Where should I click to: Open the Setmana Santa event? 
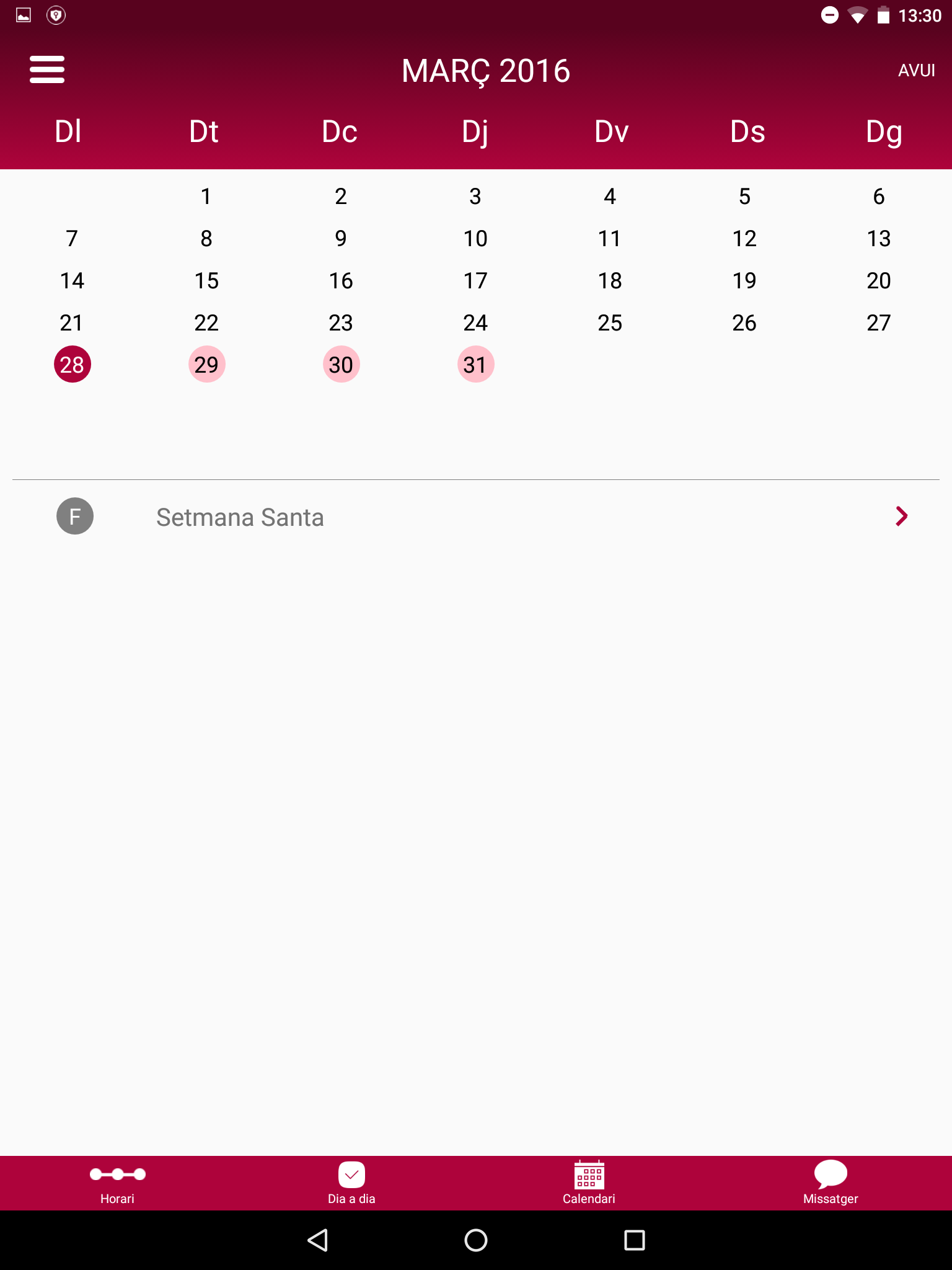click(476, 517)
